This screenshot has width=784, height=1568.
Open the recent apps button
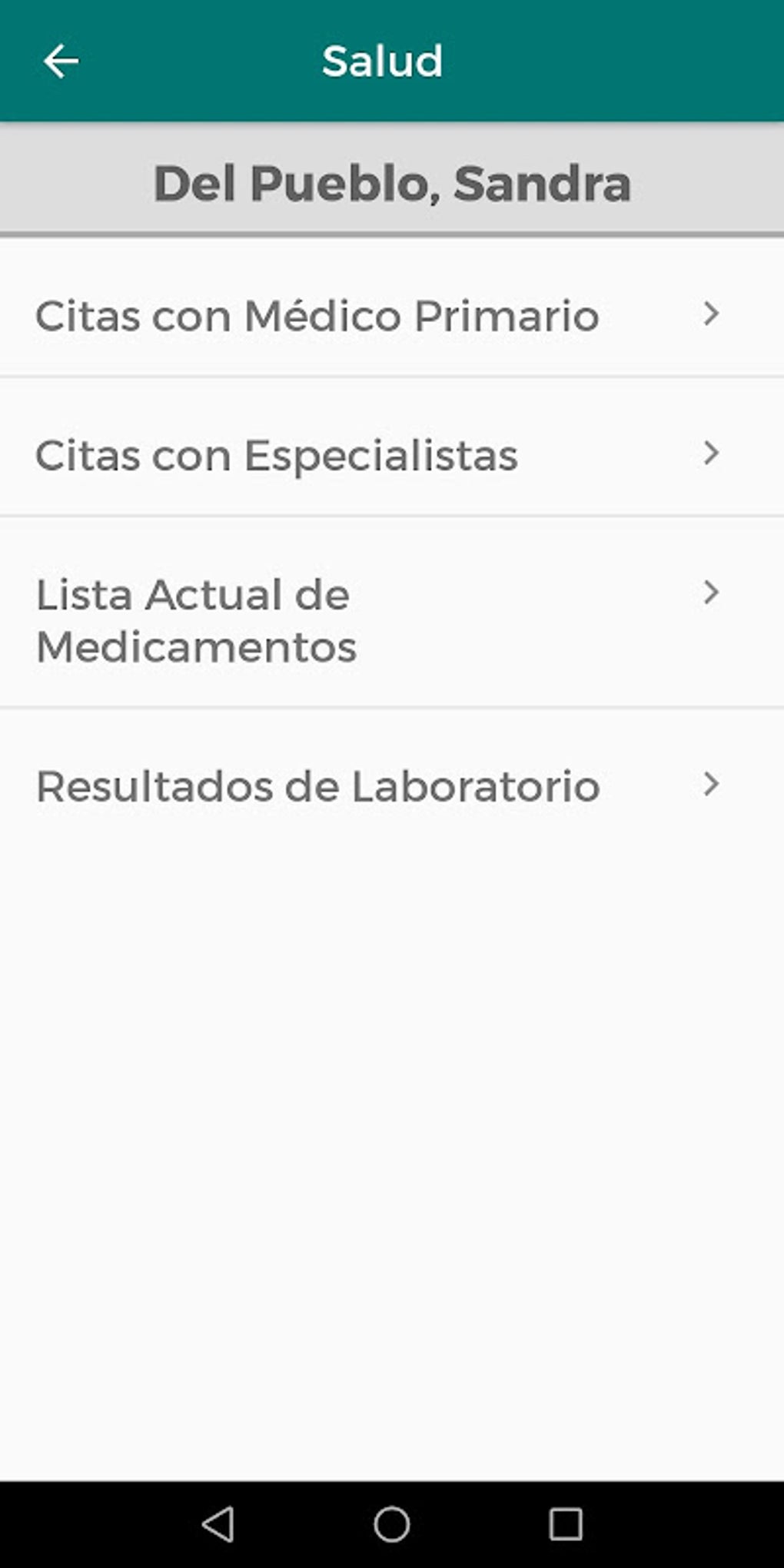coord(566,1524)
